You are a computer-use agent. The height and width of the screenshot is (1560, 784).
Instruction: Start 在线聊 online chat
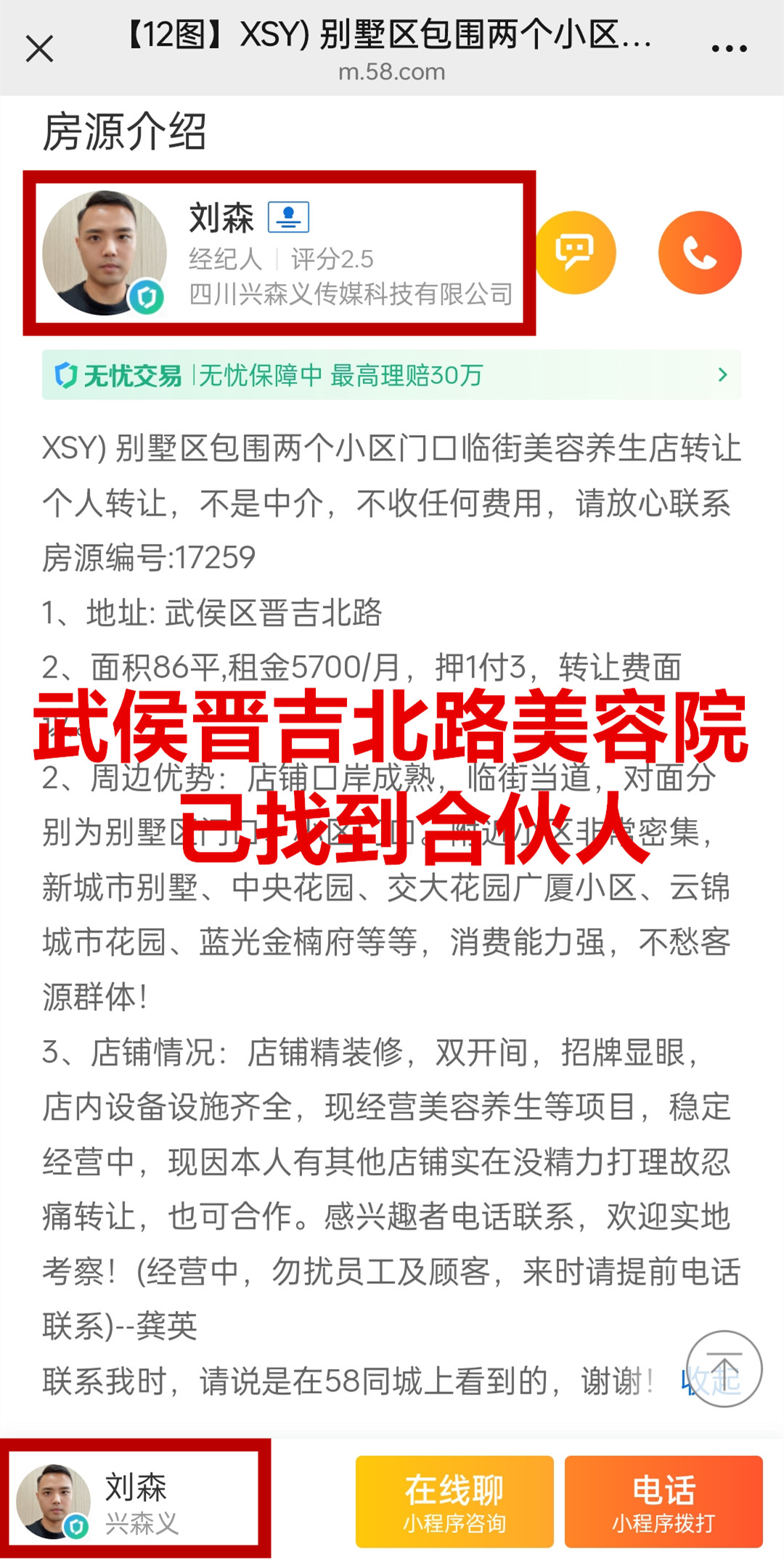pyautogui.click(x=454, y=1502)
